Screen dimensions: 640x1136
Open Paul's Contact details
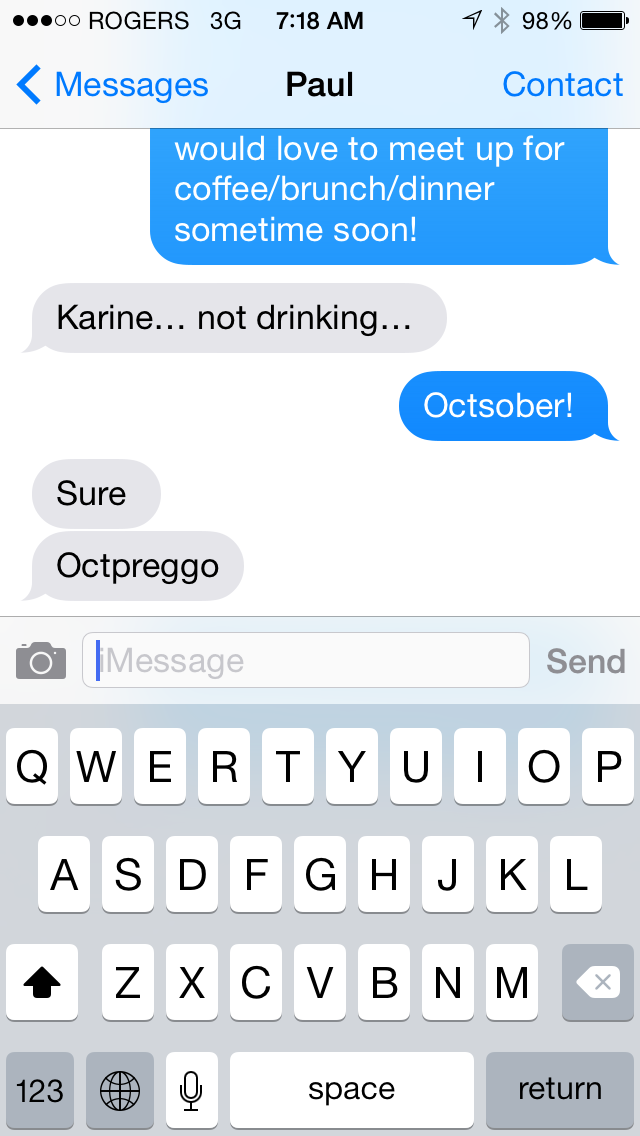pos(562,86)
